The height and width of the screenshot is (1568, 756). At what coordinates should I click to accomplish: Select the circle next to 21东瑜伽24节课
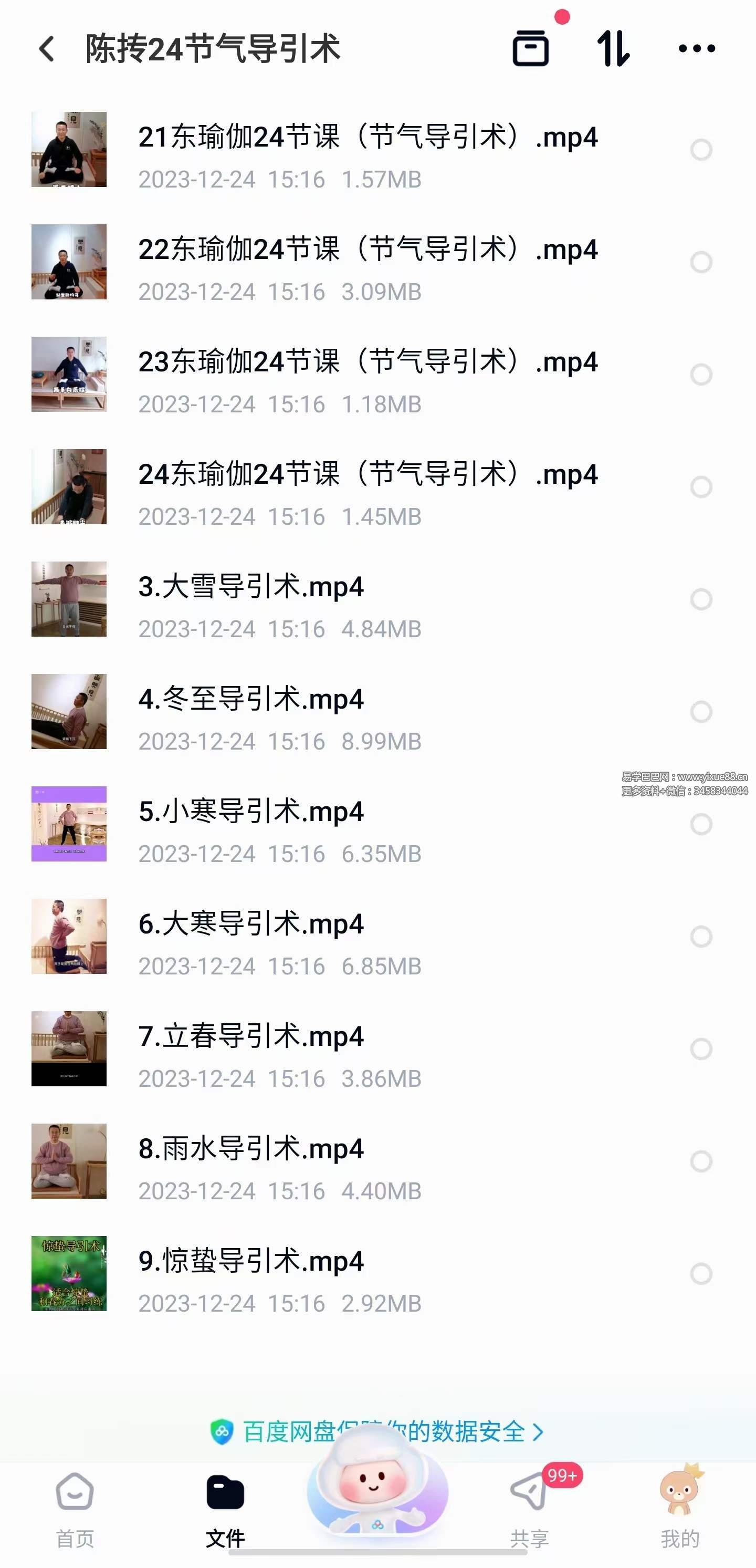pos(703,149)
